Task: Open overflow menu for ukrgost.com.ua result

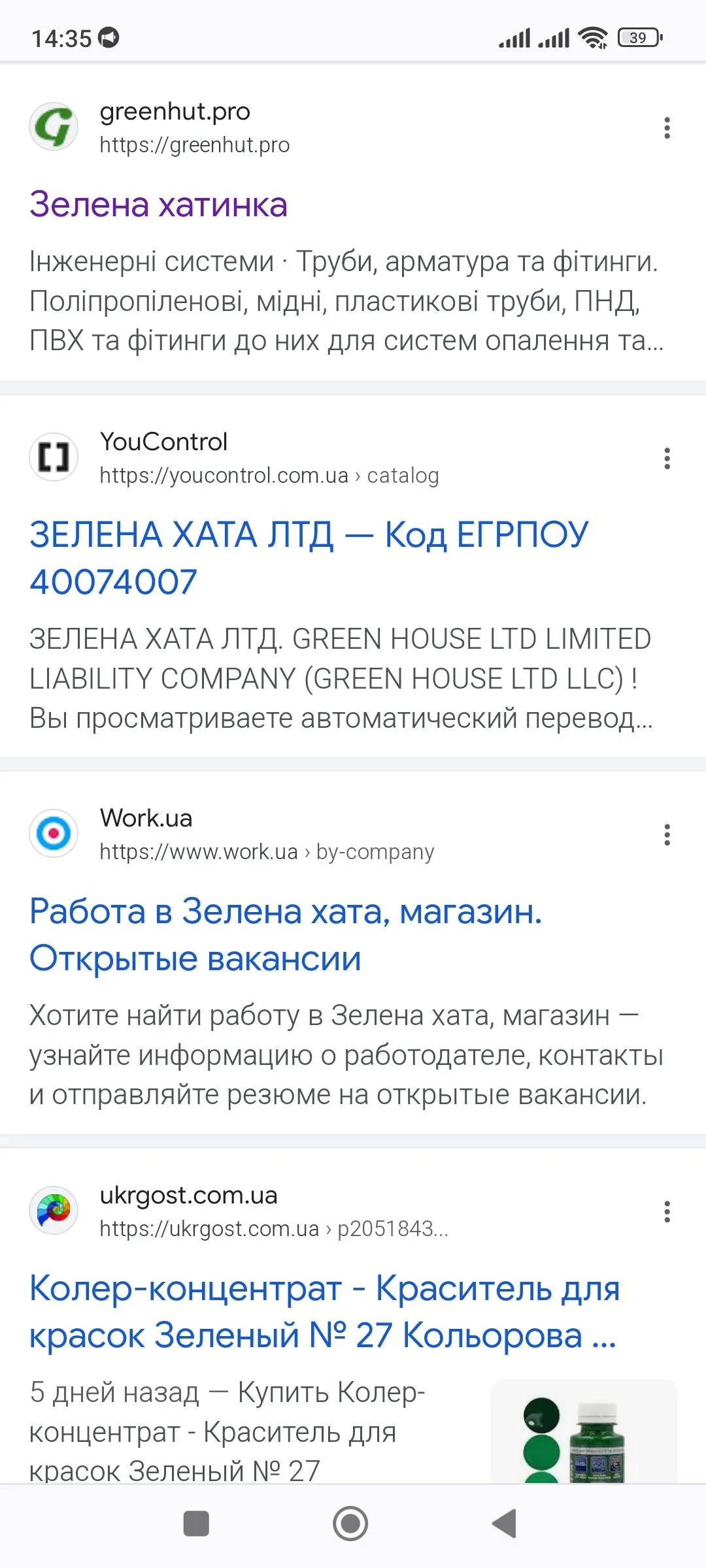Action: [667, 1212]
